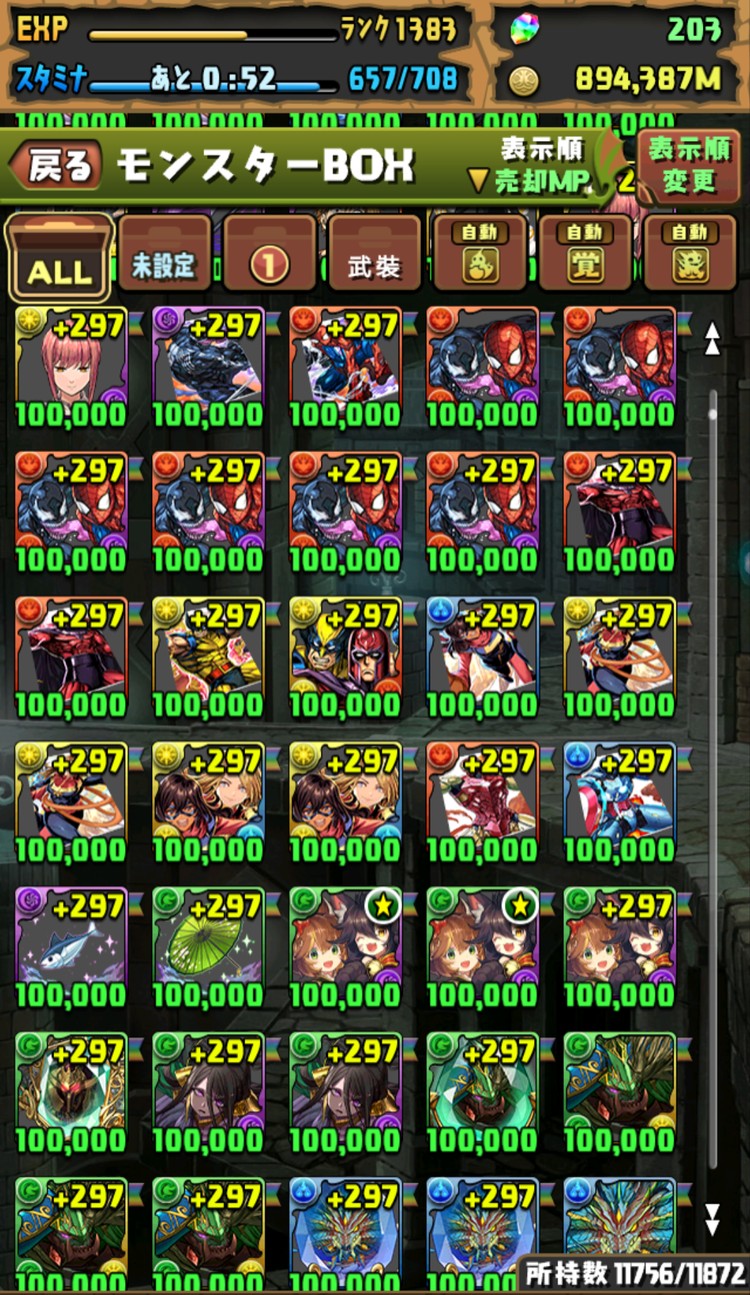Select the ALL box tab

click(59, 257)
